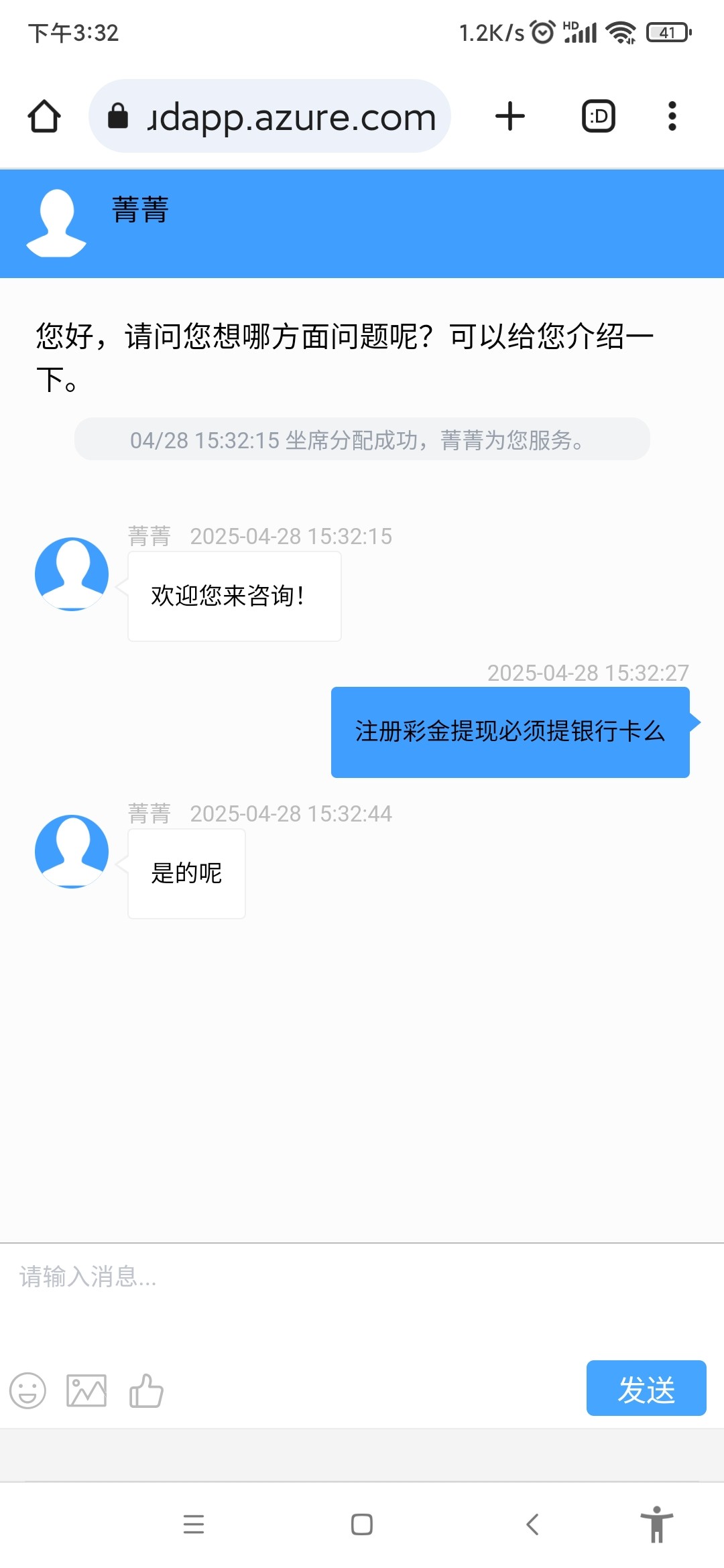This screenshot has height=1568, width=724.
Task: Tap the accessibility shortcut icon
Action: [x=656, y=1524]
